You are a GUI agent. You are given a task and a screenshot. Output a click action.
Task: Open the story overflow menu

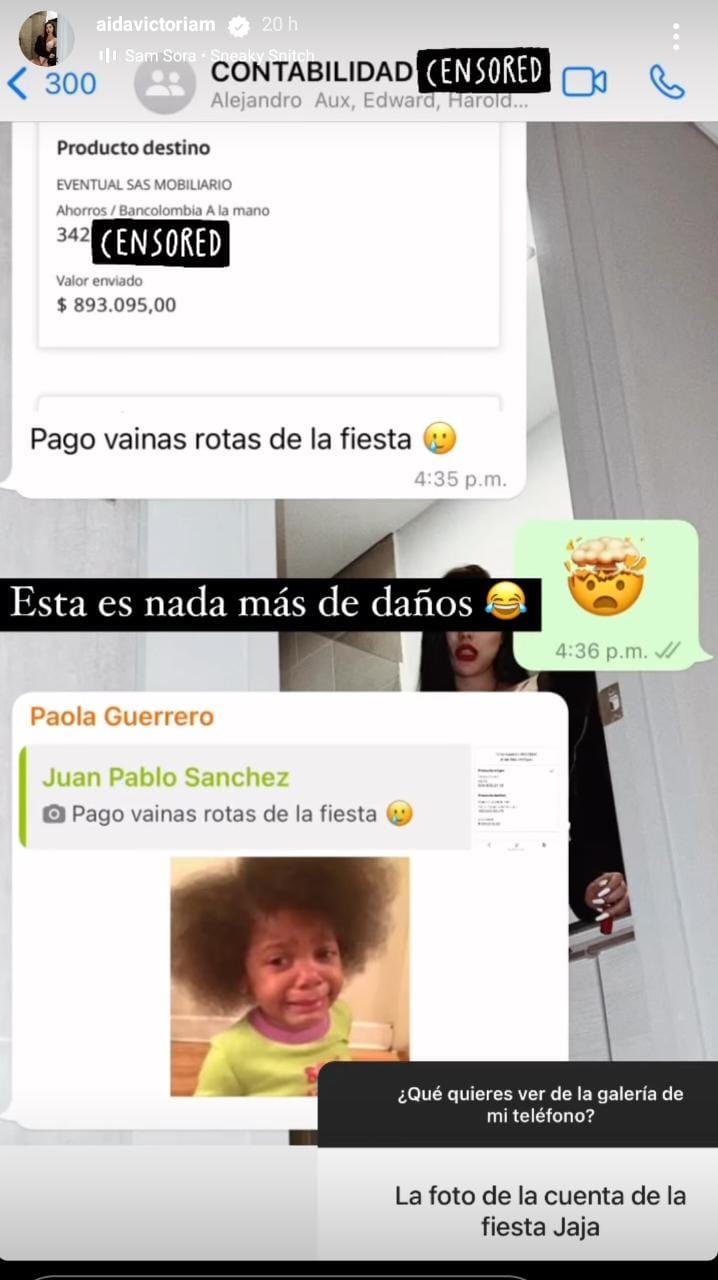[676, 37]
